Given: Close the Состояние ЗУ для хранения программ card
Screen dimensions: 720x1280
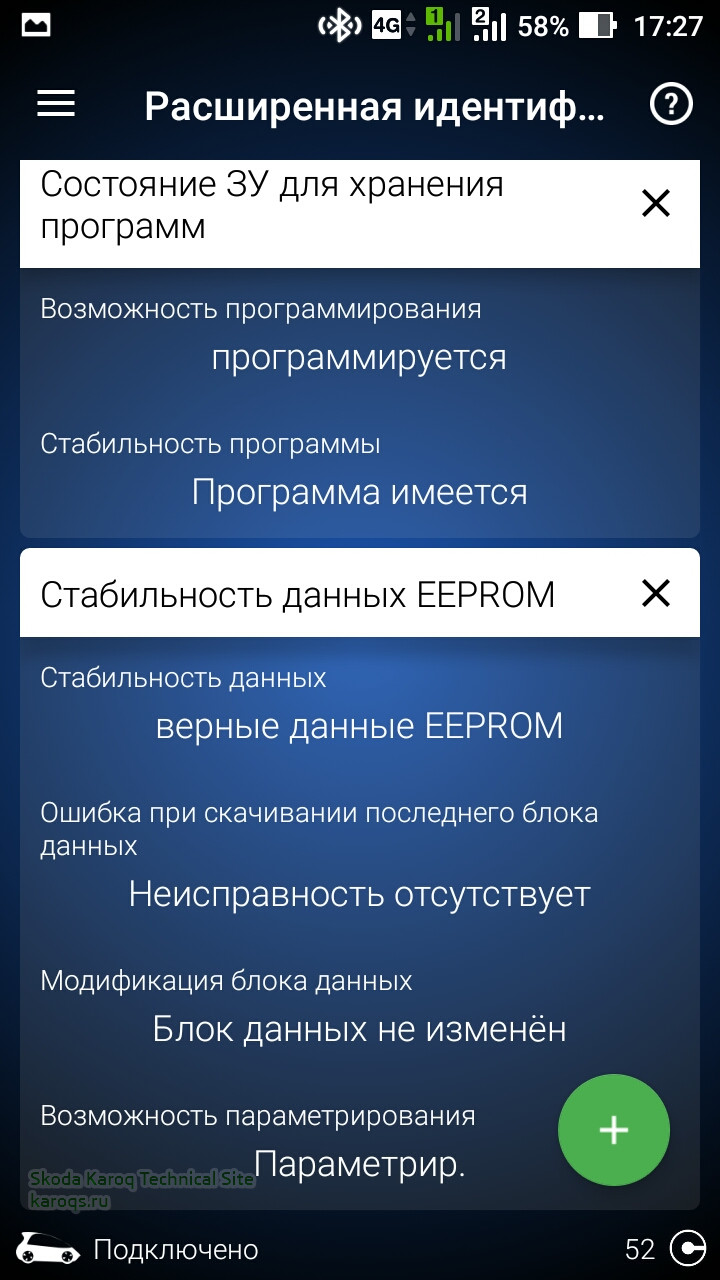Looking at the screenshot, I should coord(656,204).
